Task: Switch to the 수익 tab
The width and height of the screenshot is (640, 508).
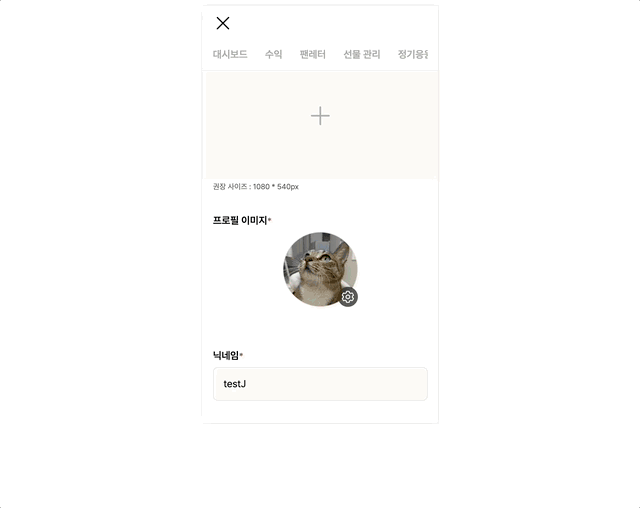Action: point(273,54)
